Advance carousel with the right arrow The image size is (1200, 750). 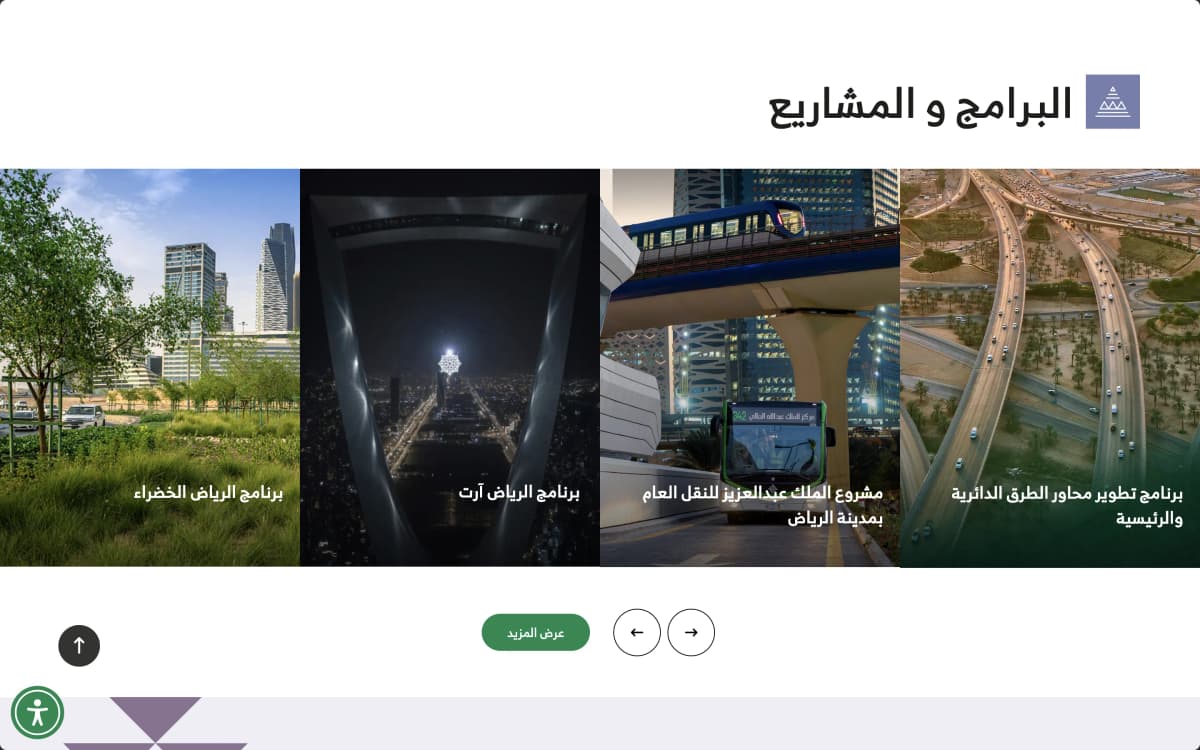[x=691, y=632]
